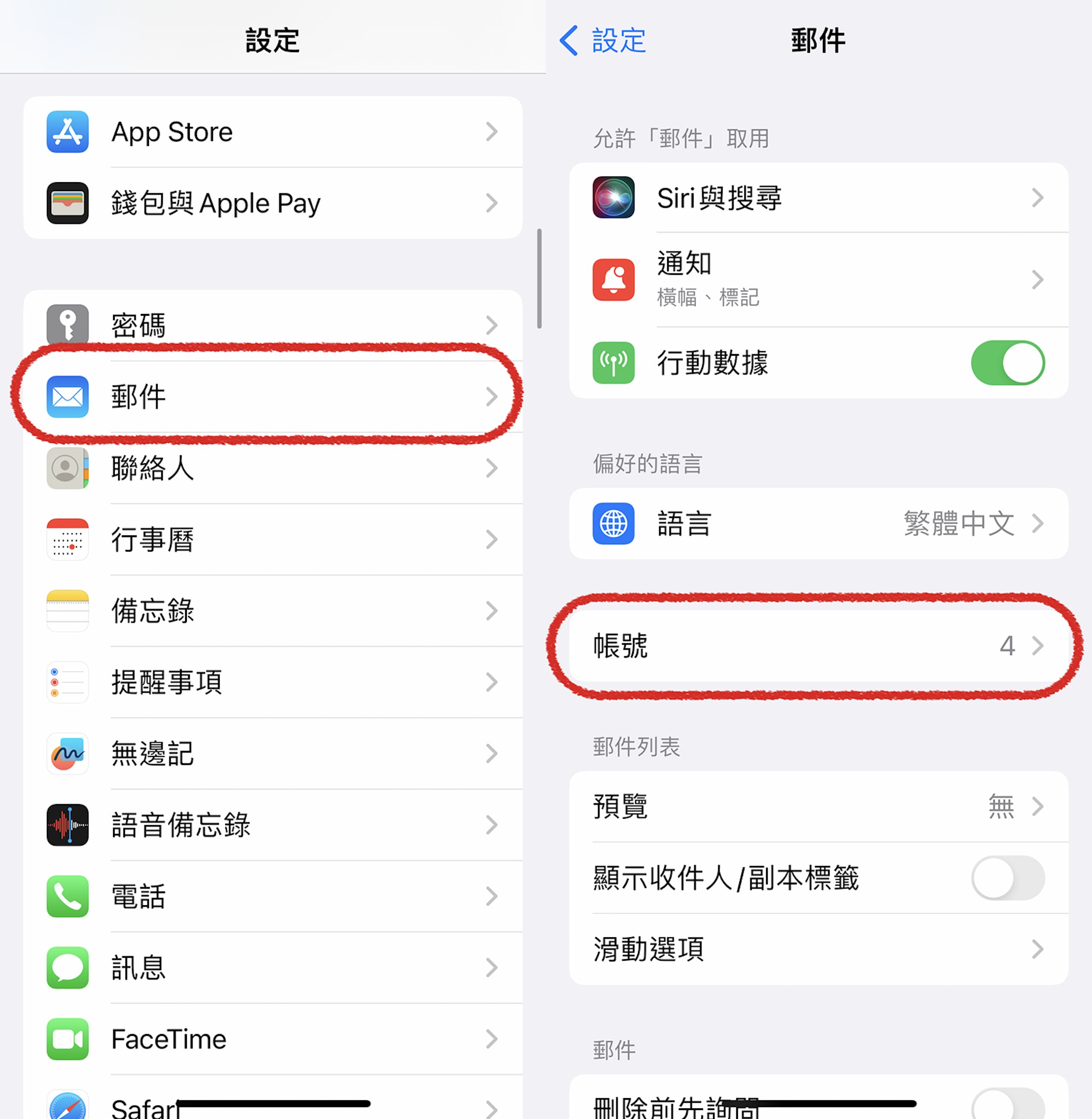Open 錢包與 Apple Pay settings
Image resolution: width=1092 pixels, height=1119 pixels.
pyautogui.click(x=273, y=203)
